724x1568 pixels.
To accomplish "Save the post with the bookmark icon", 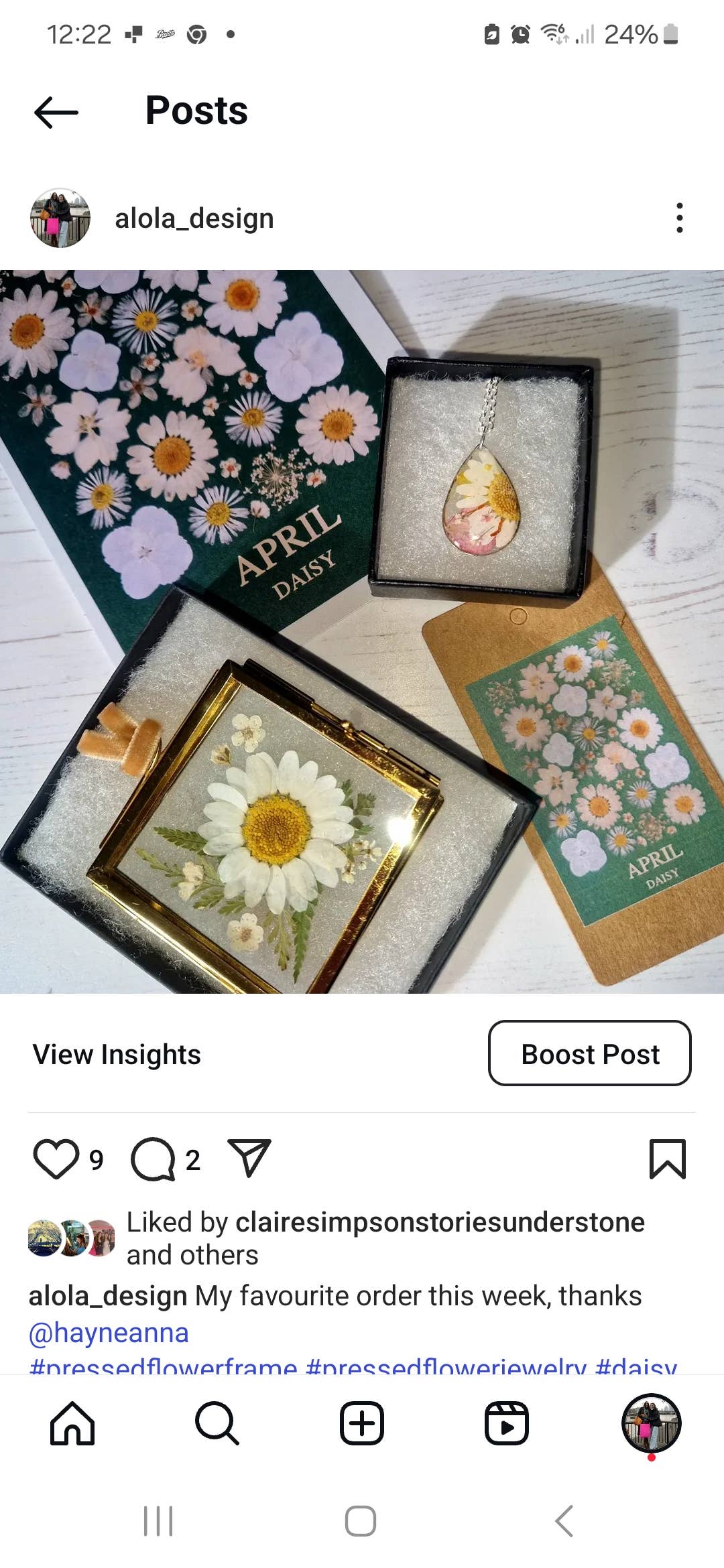I will [668, 1159].
